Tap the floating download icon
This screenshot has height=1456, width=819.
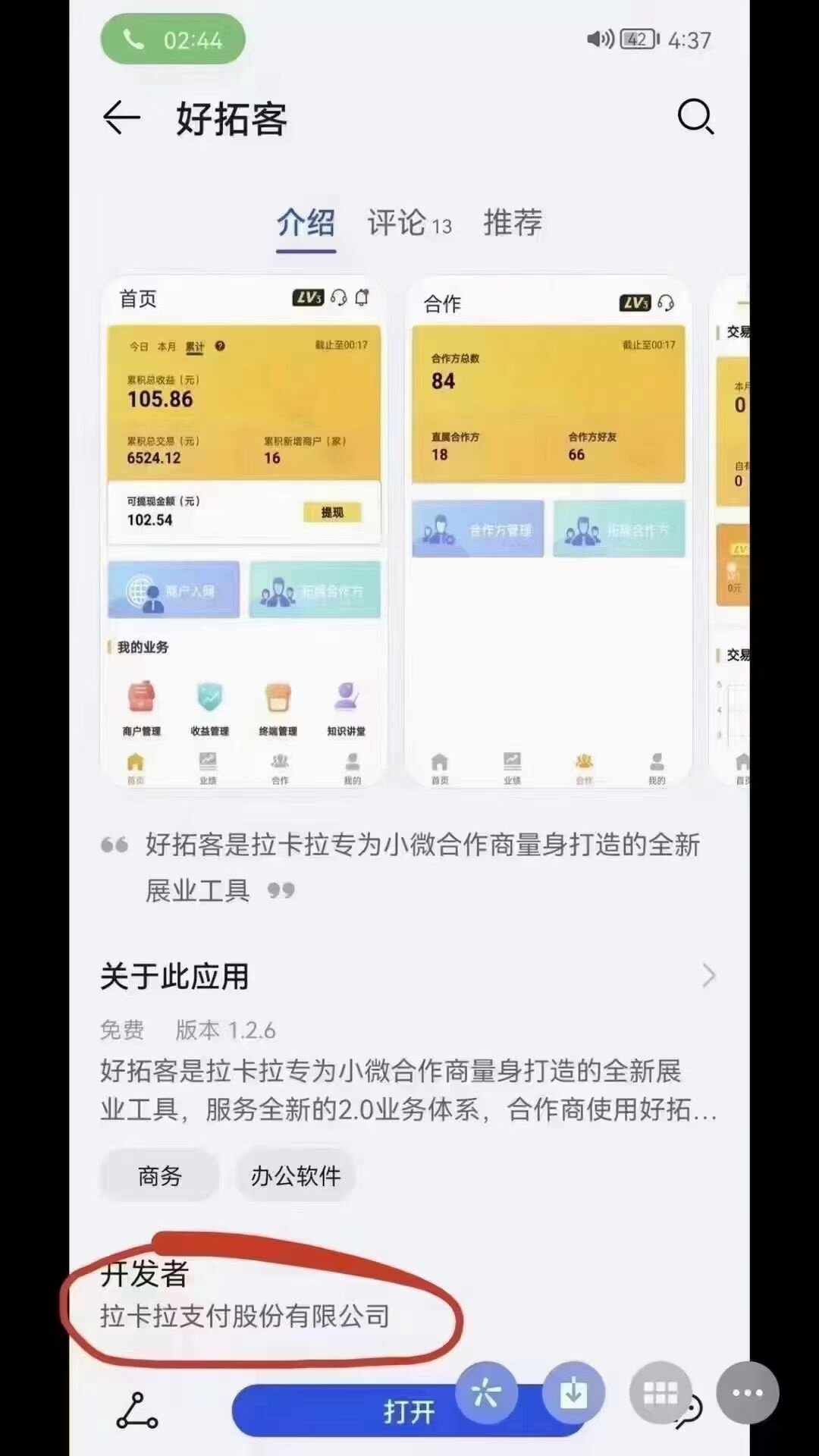pos(574,1393)
